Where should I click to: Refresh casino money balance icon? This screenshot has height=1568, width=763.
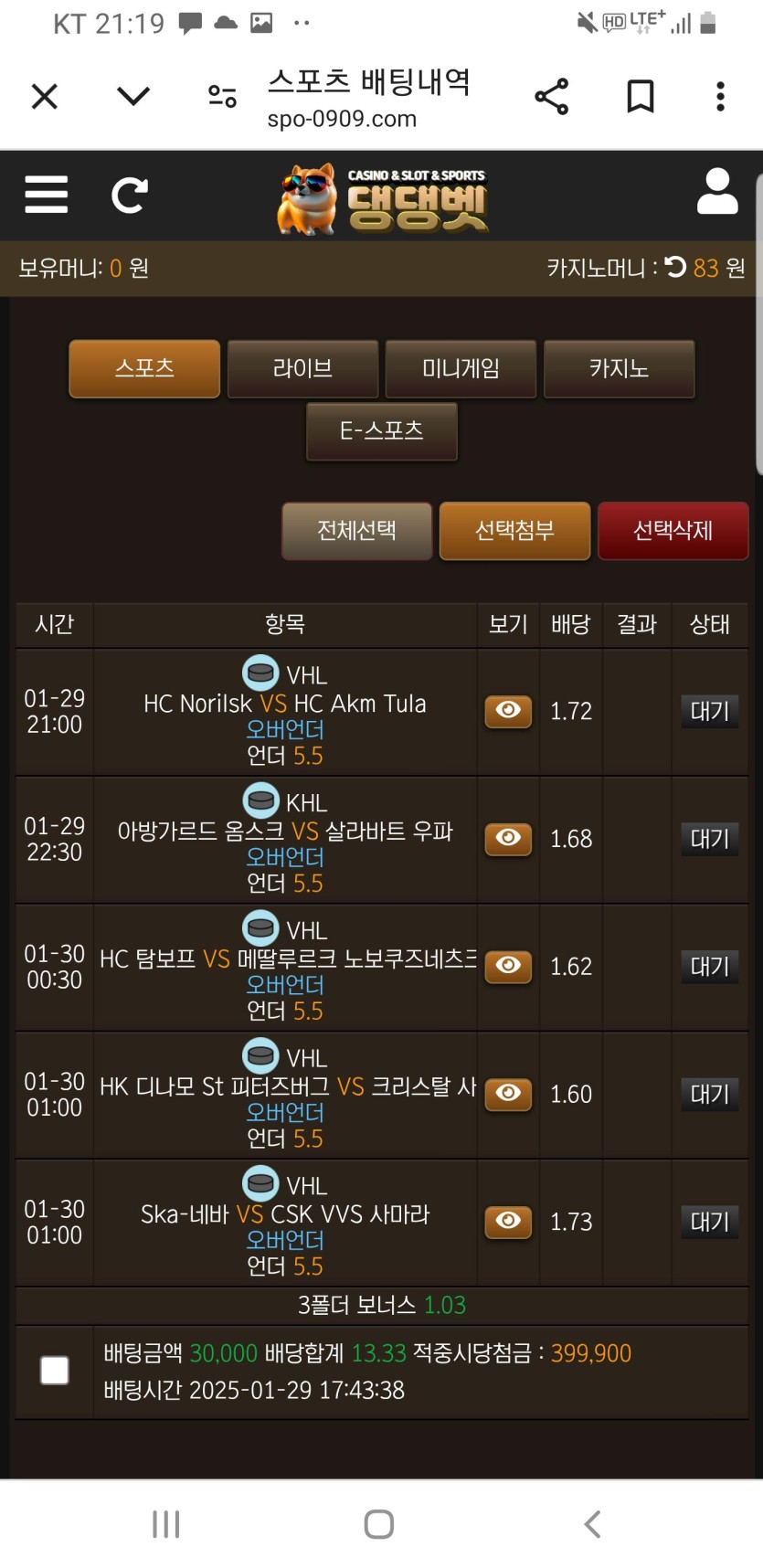(675, 267)
